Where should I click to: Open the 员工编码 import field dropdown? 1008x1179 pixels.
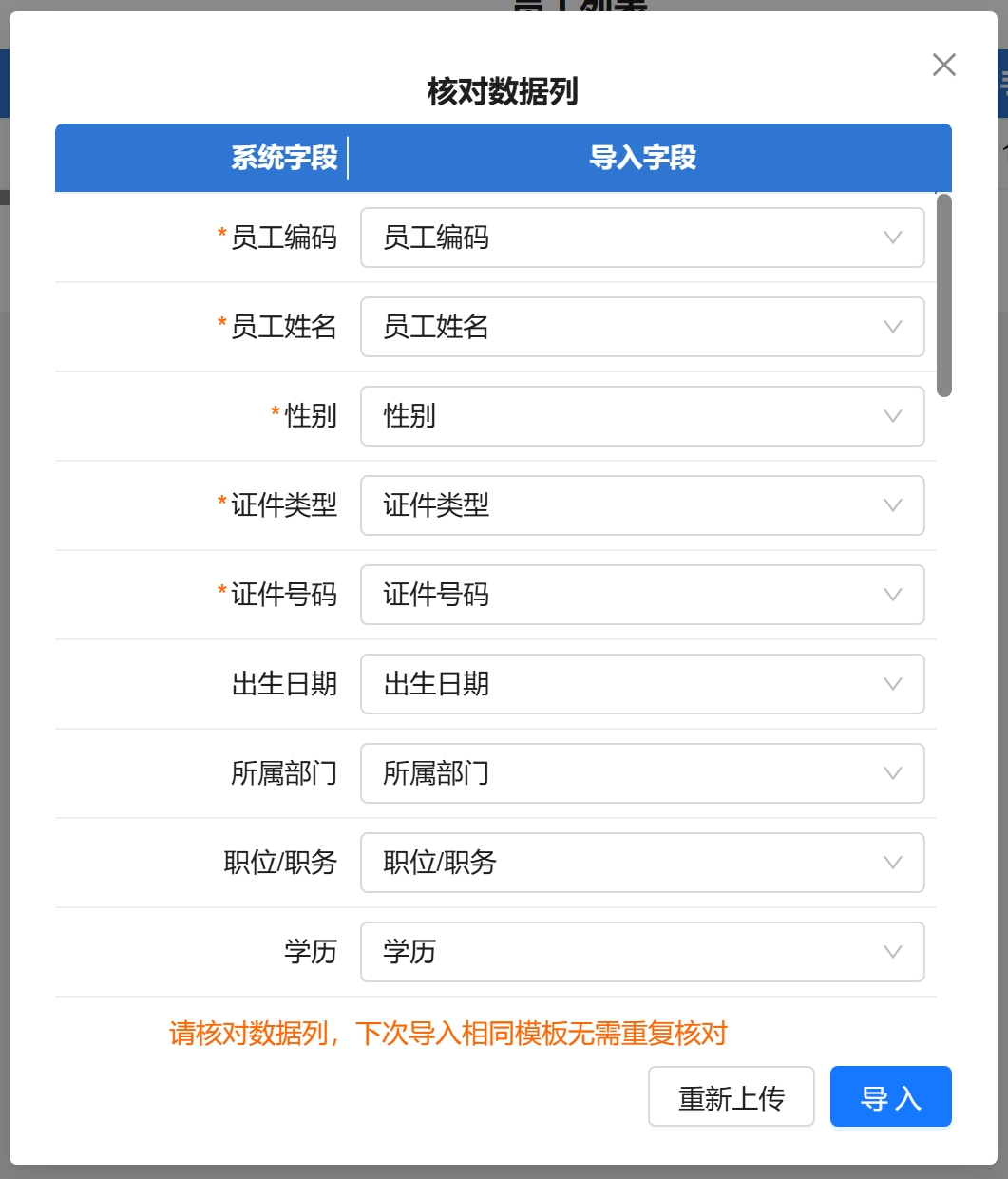(642, 238)
